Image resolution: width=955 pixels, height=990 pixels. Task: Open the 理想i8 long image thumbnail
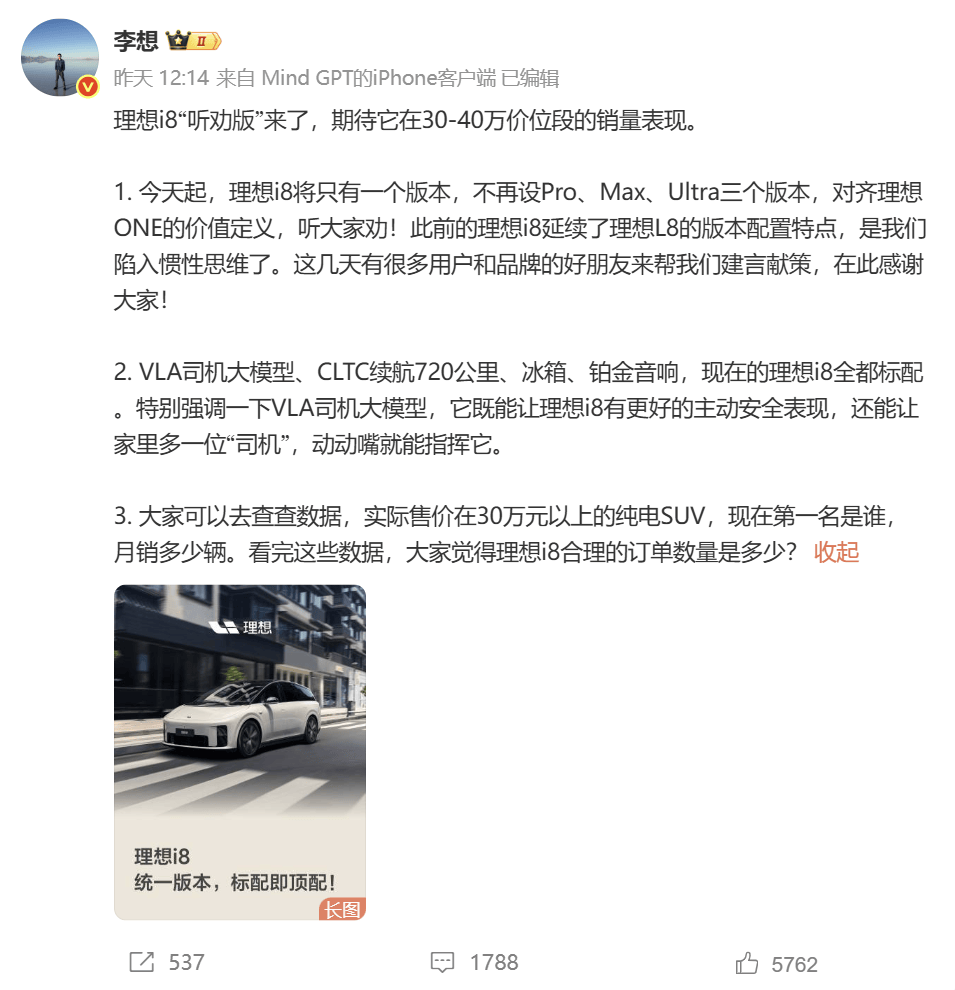(x=240, y=752)
